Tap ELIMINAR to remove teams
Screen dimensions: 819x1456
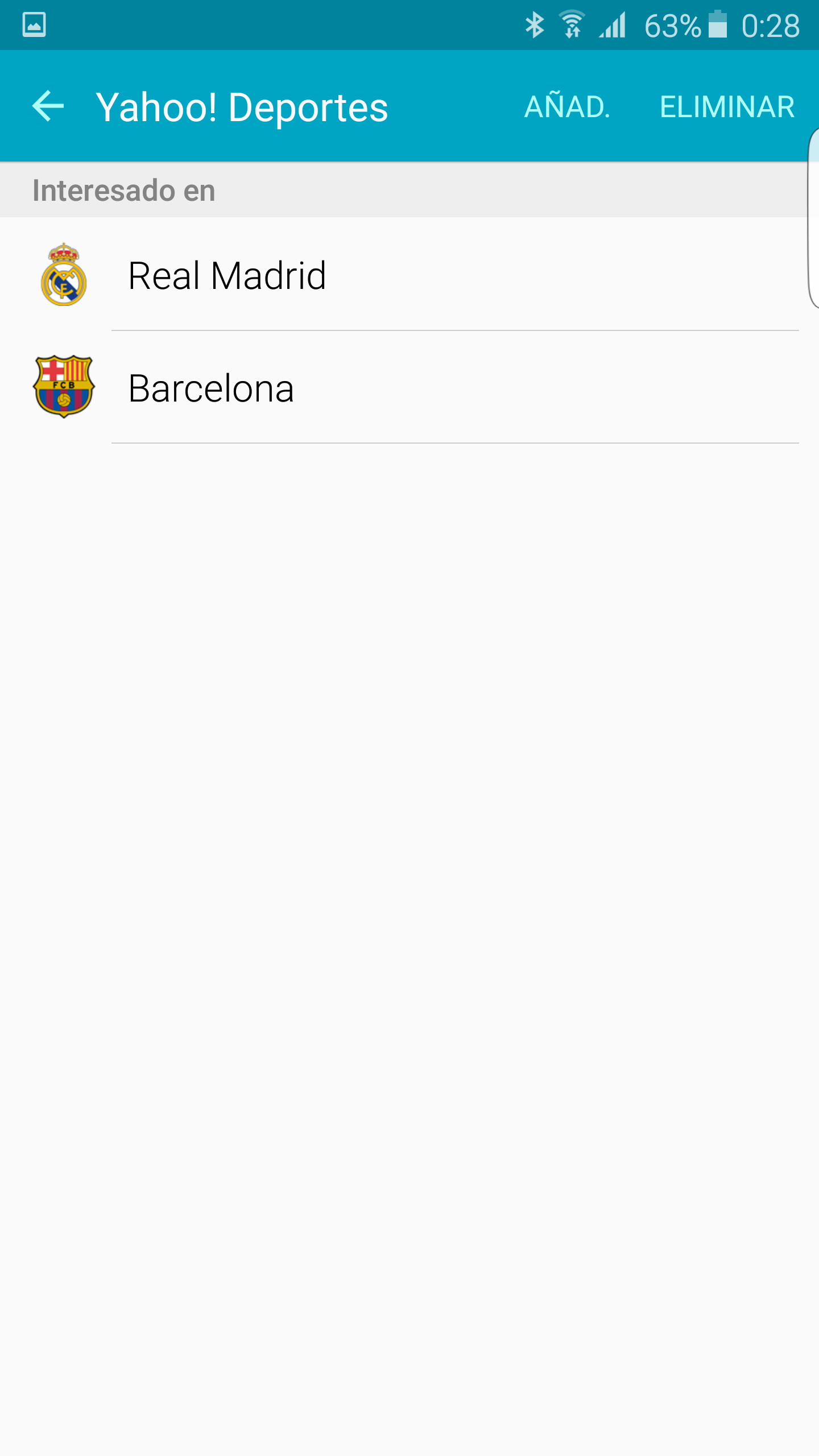tap(726, 107)
